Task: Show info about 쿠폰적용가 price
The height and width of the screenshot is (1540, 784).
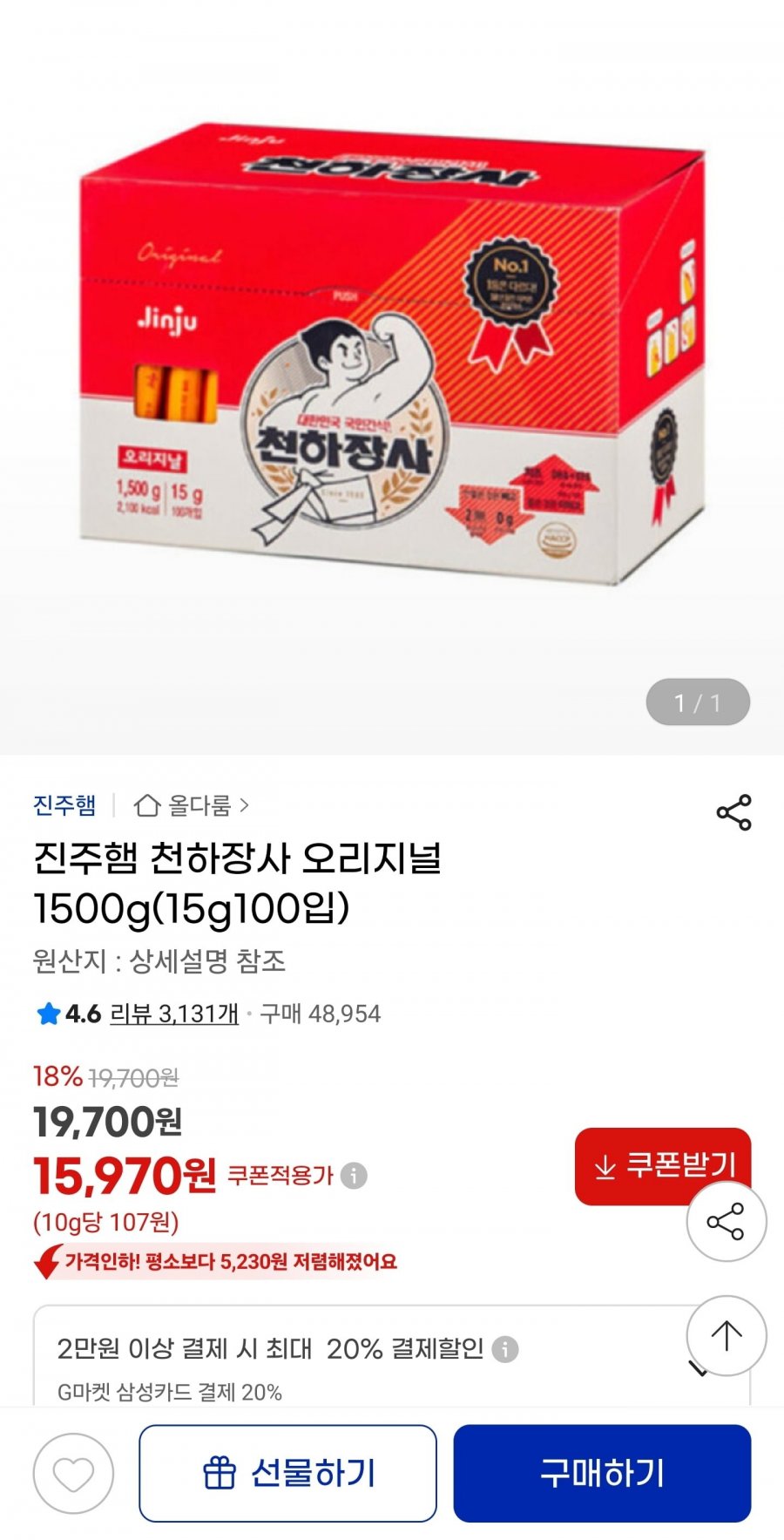Action: (x=354, y=1176)
